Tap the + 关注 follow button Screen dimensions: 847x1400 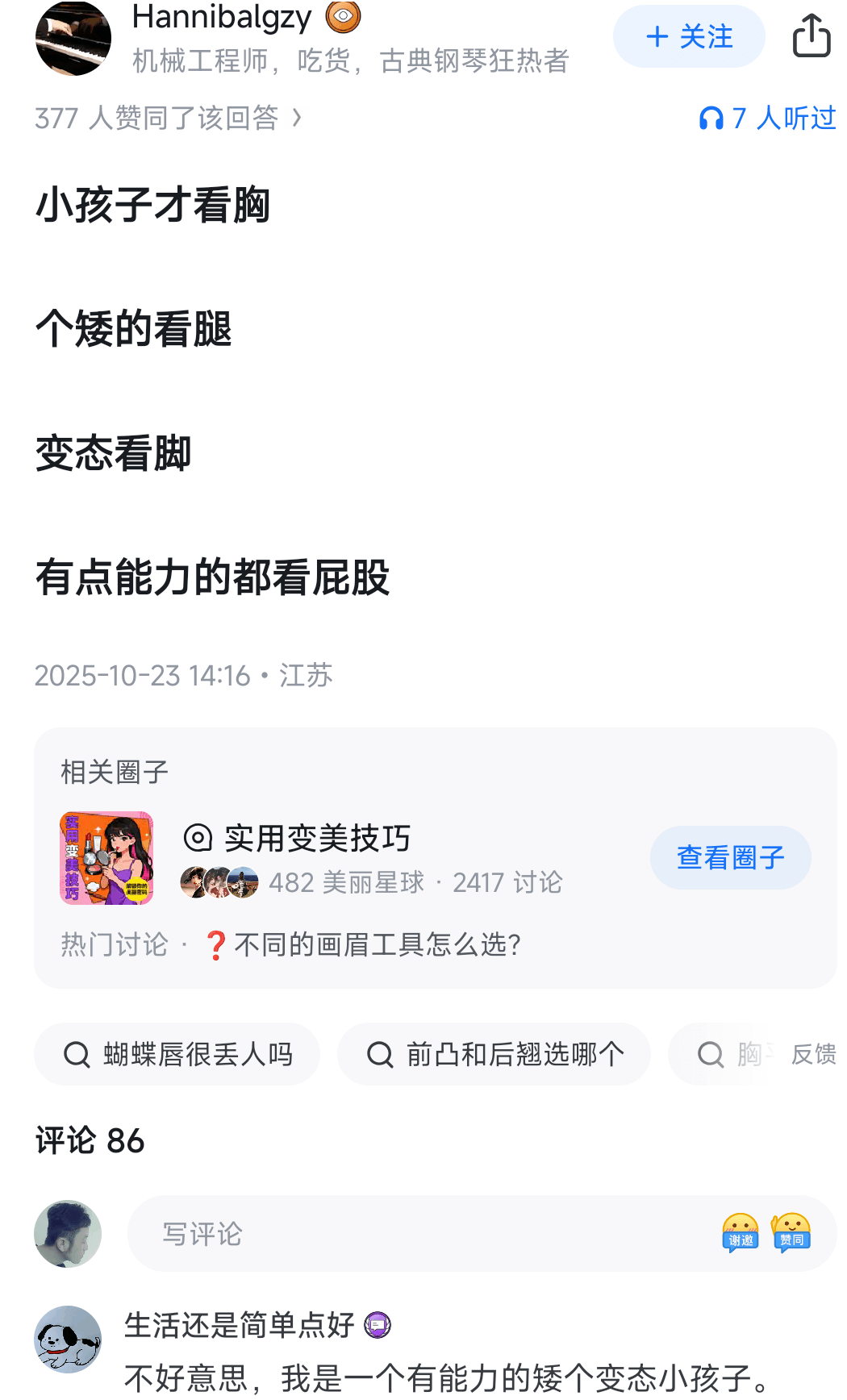click(688, 36)
